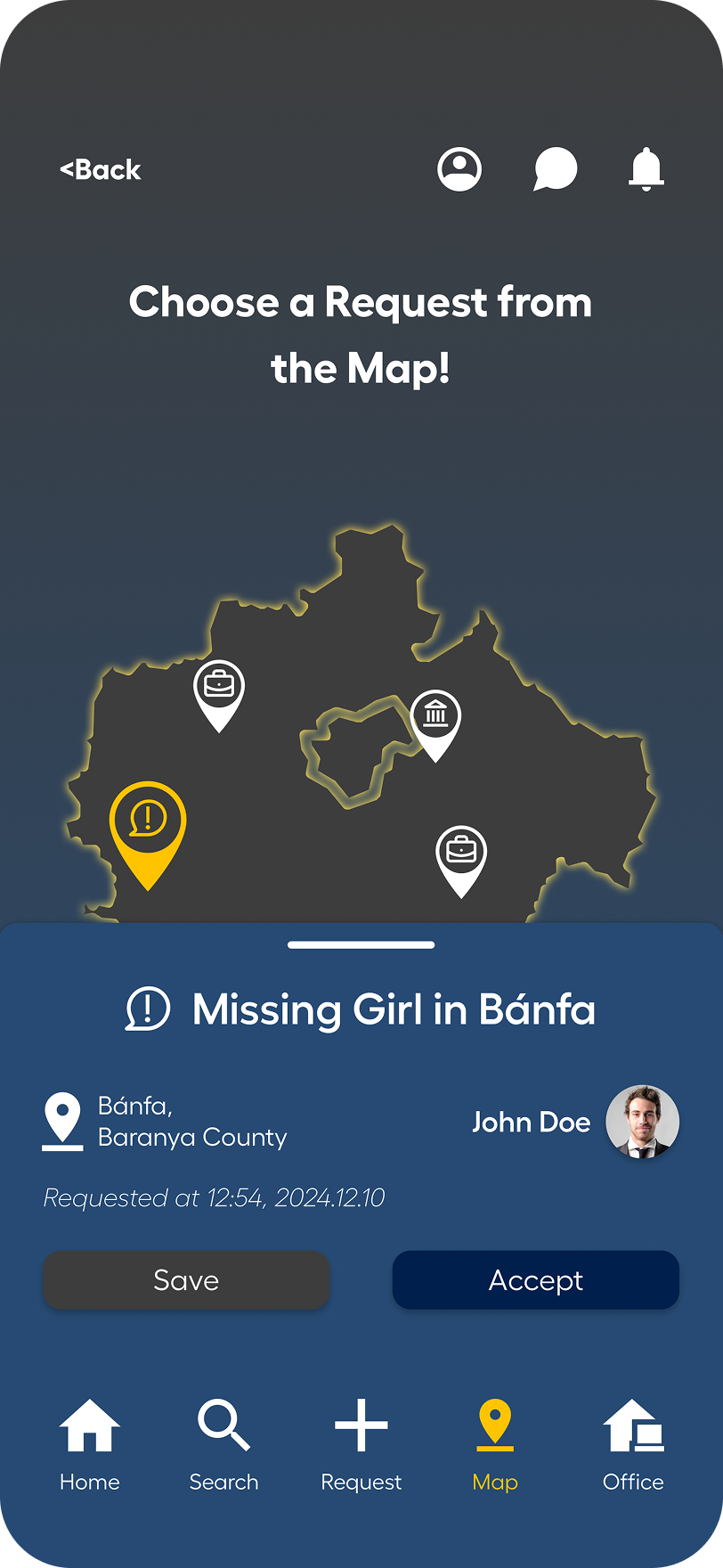Viewport: 723px width, 1568px height.
Task: Open the notifications bell
Action: [646, 168]
